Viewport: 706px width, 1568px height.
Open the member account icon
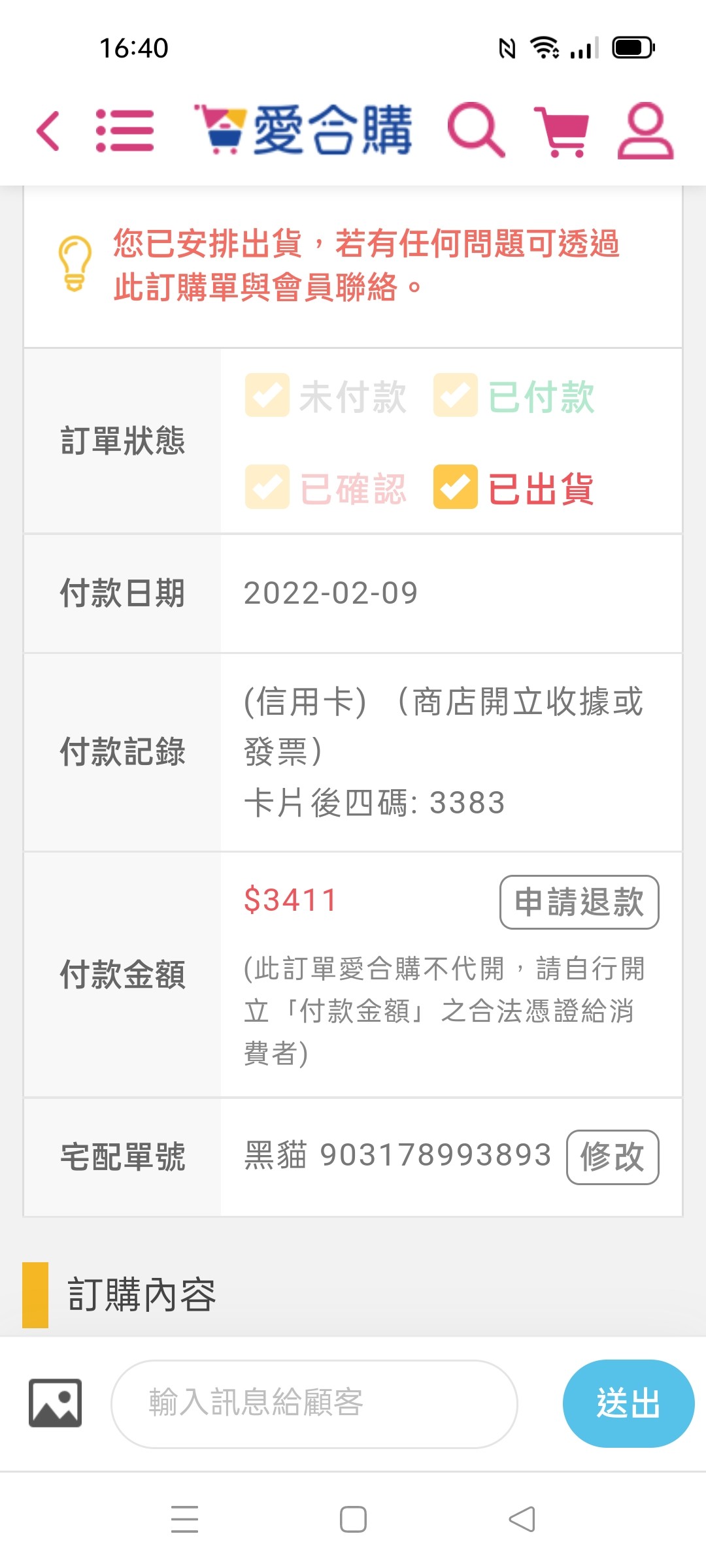[x=646, y=130]
